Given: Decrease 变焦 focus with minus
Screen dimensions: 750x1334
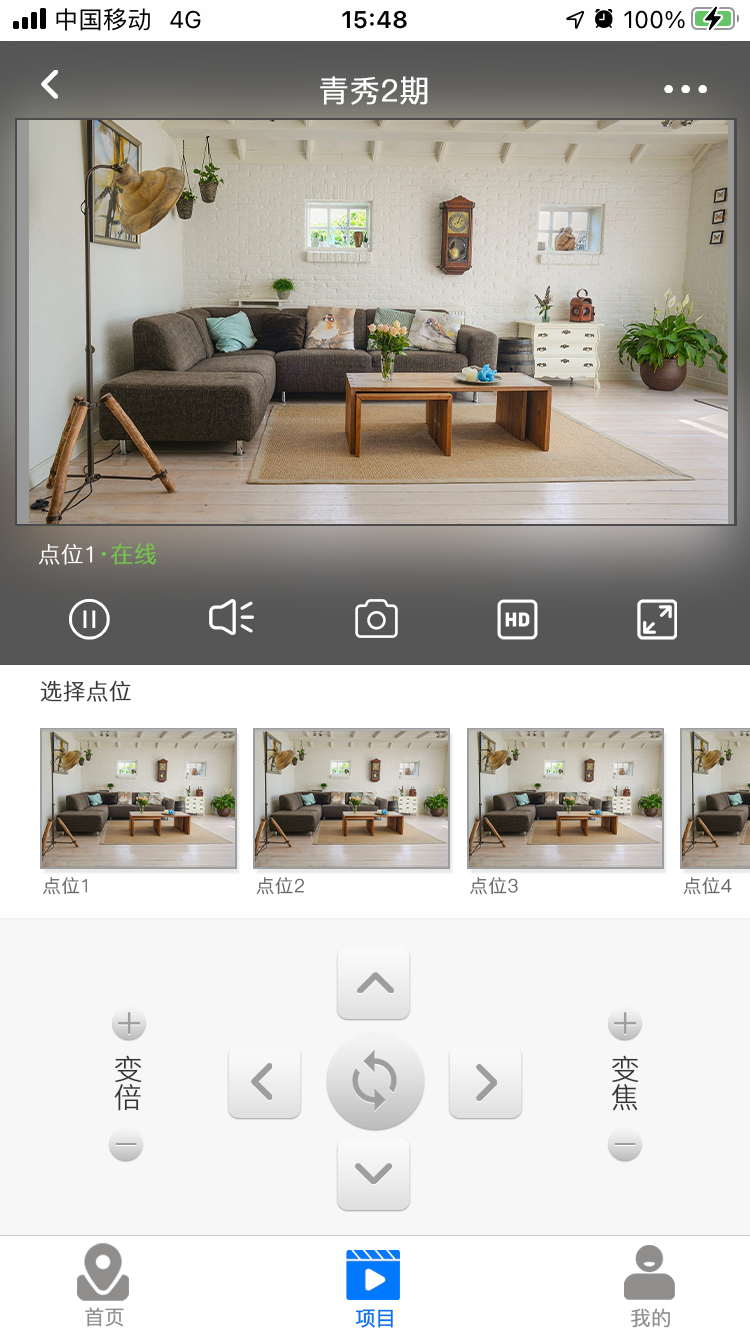Looking at the screenshot, I should [625, 1144].
